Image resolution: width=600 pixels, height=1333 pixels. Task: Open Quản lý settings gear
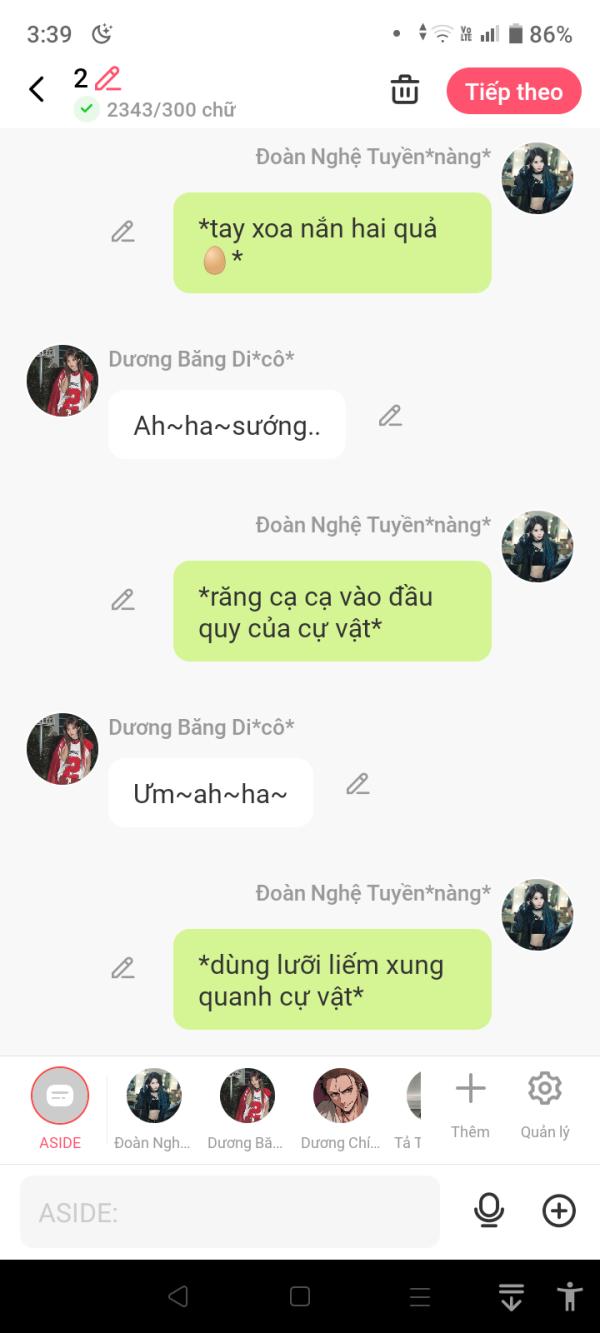tap(545, 1097)
